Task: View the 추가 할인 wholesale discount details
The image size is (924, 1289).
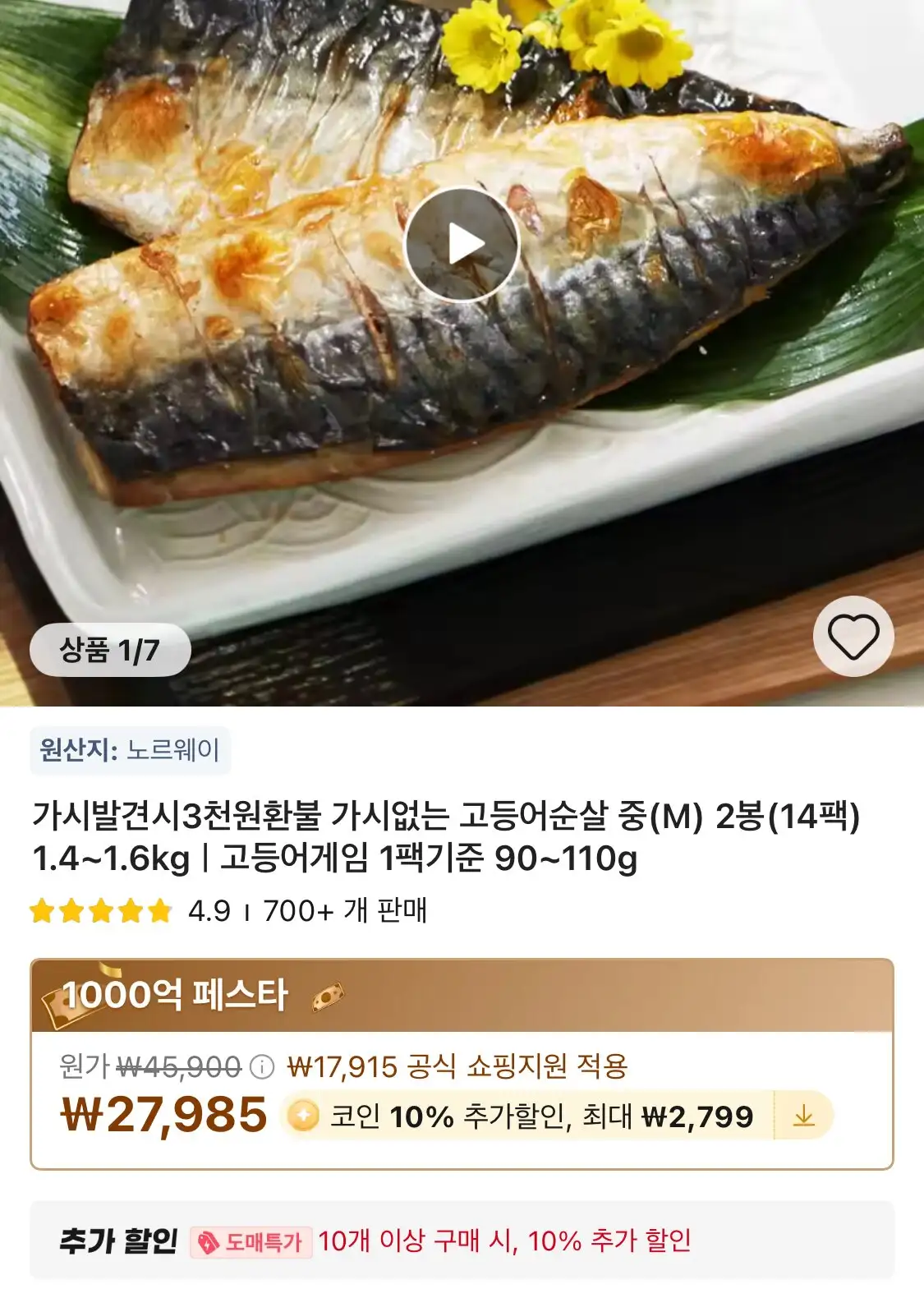Action: pyautogui.click(x=460, y=1241)
